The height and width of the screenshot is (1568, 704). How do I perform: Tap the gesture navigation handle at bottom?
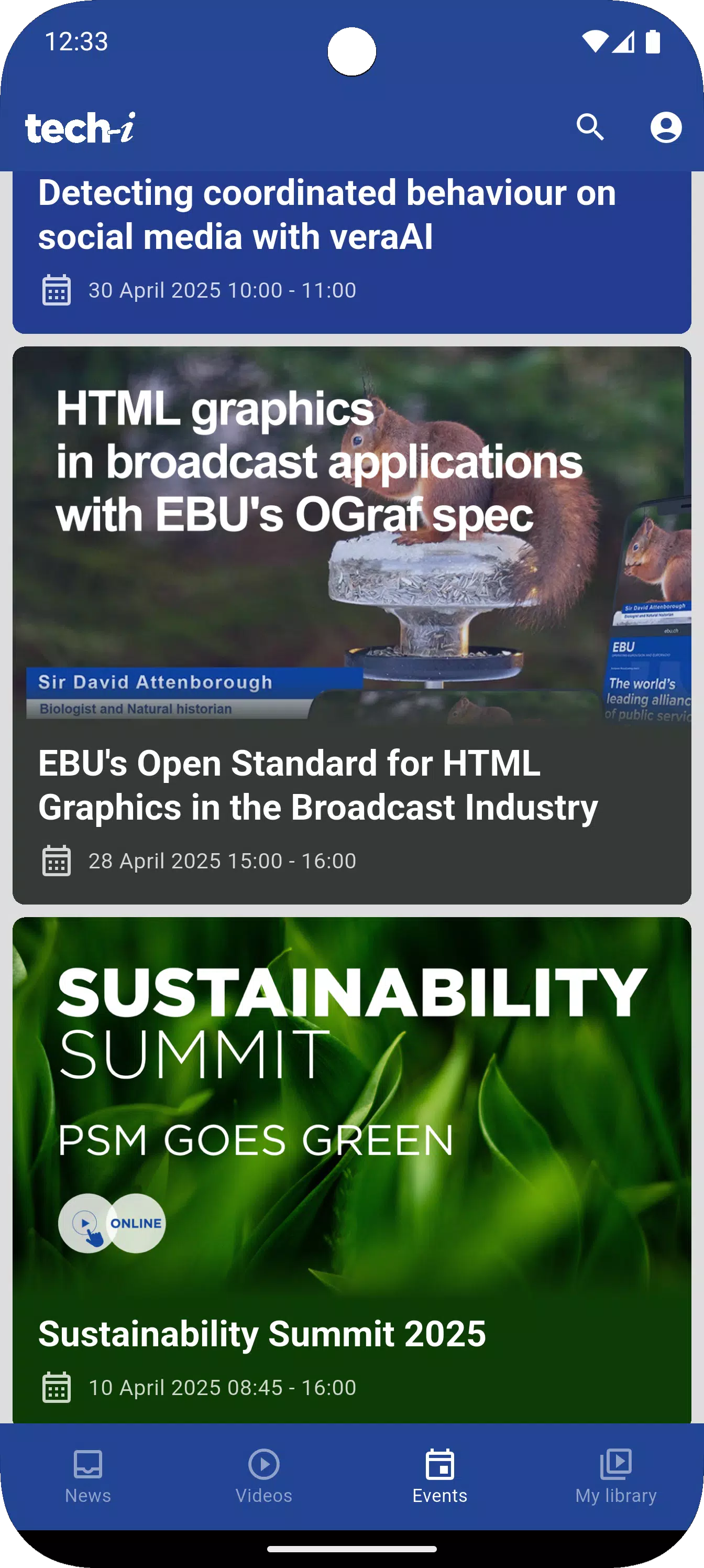pyautogui.click(x=351, y=1550)
